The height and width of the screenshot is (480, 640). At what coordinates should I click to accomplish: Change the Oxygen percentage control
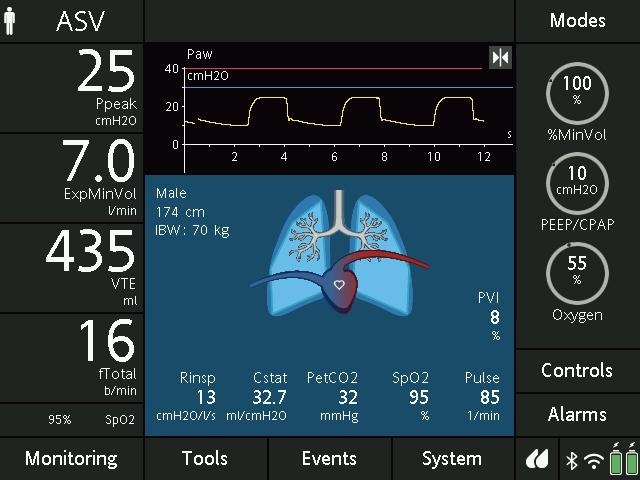click(x=577, y=272)
